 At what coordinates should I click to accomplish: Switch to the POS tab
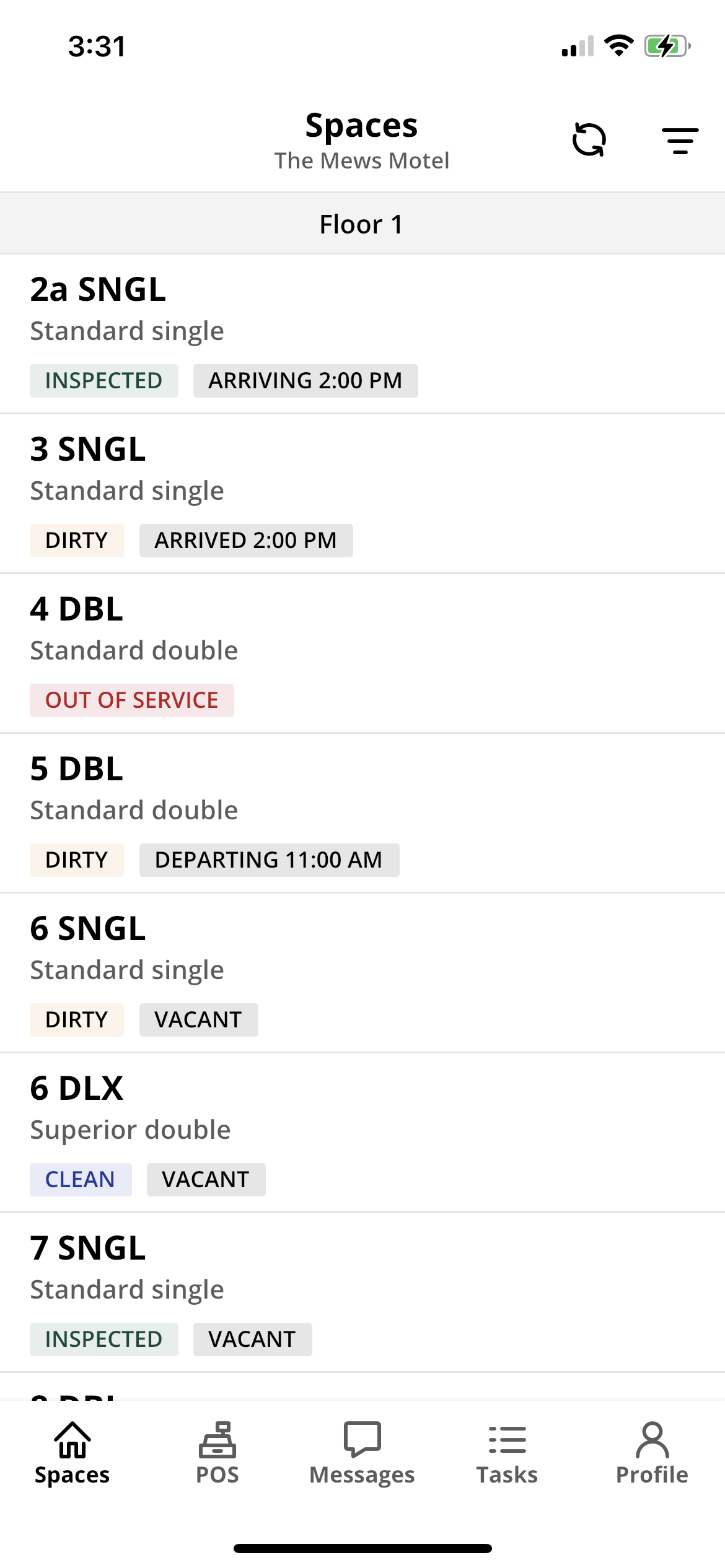coord(217,1453)
